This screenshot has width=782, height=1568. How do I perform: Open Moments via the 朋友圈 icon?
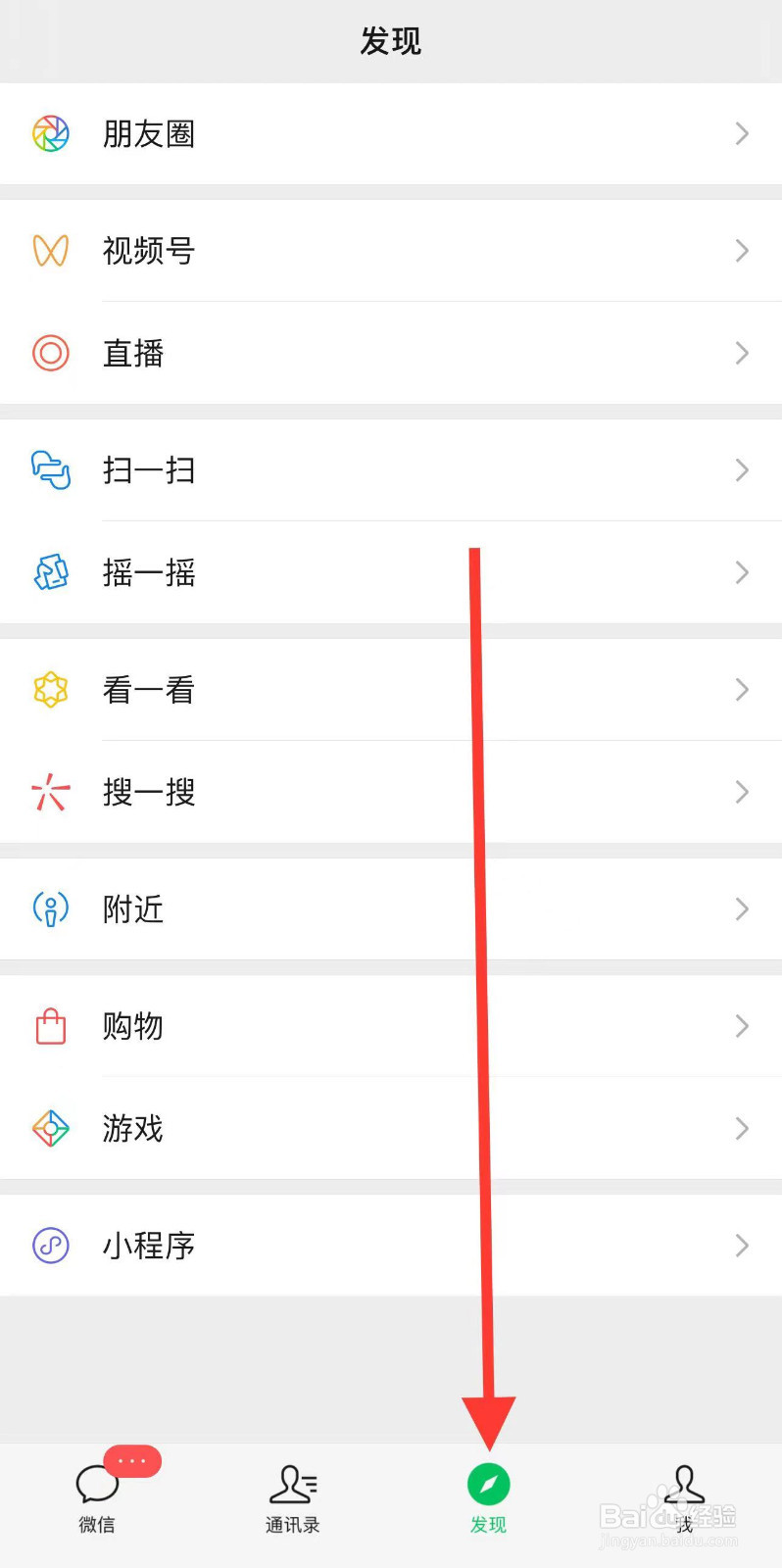pos(50,134)
